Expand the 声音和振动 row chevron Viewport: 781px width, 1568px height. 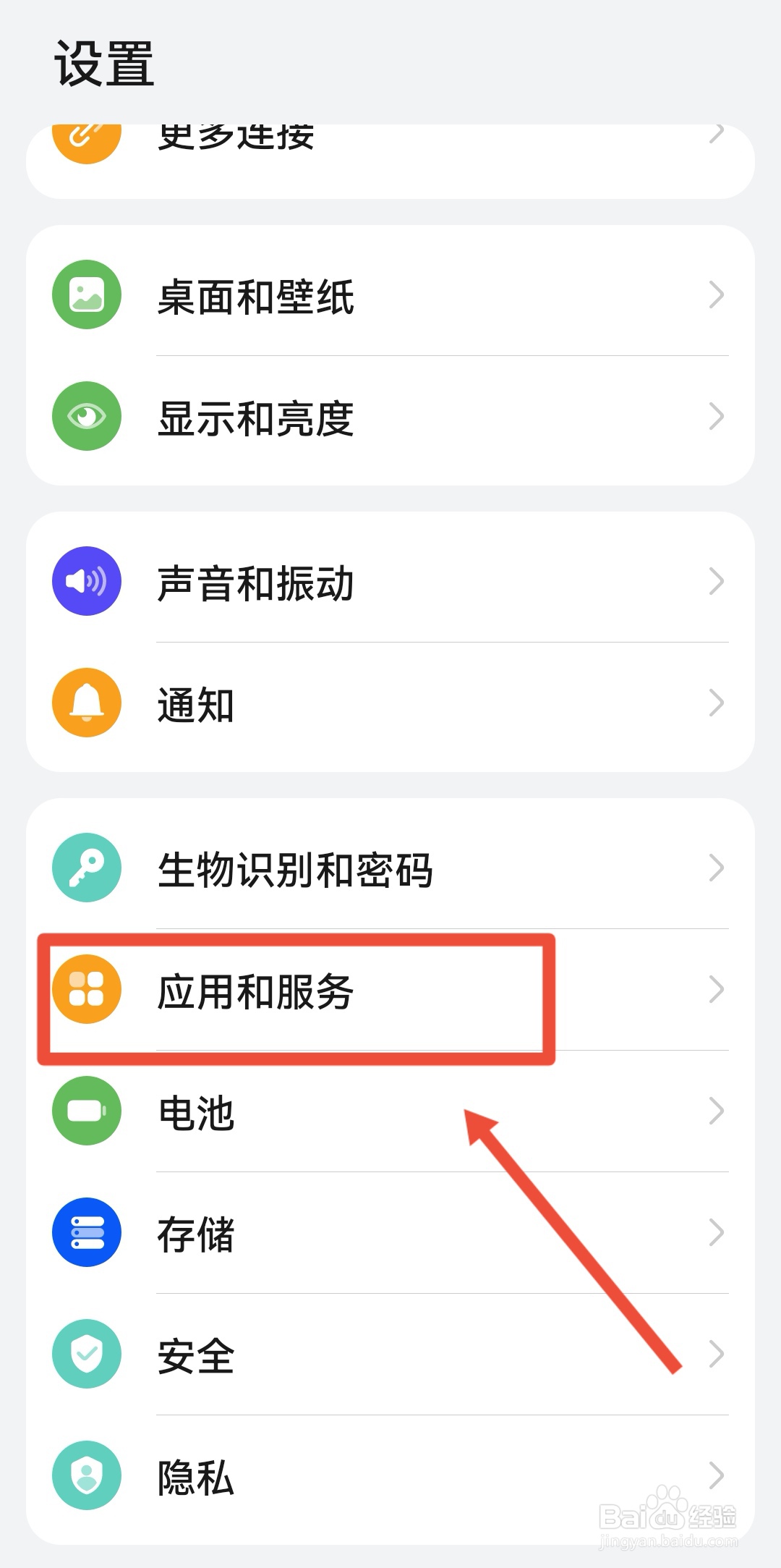tap(716, 580)
